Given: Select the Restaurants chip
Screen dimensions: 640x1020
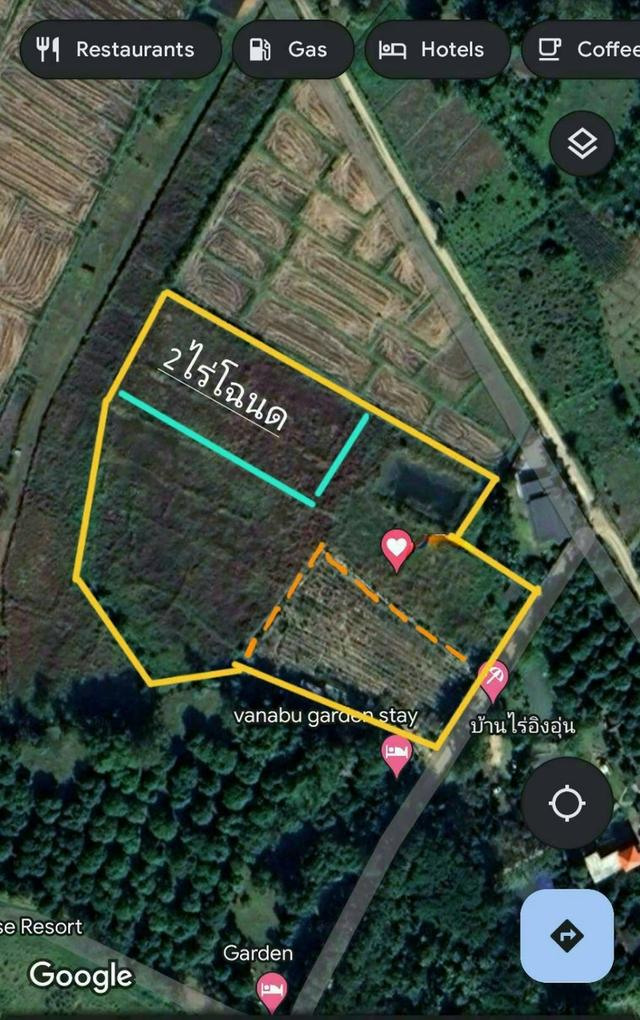Looking at the screenshot, I should [x=120, y=49].
